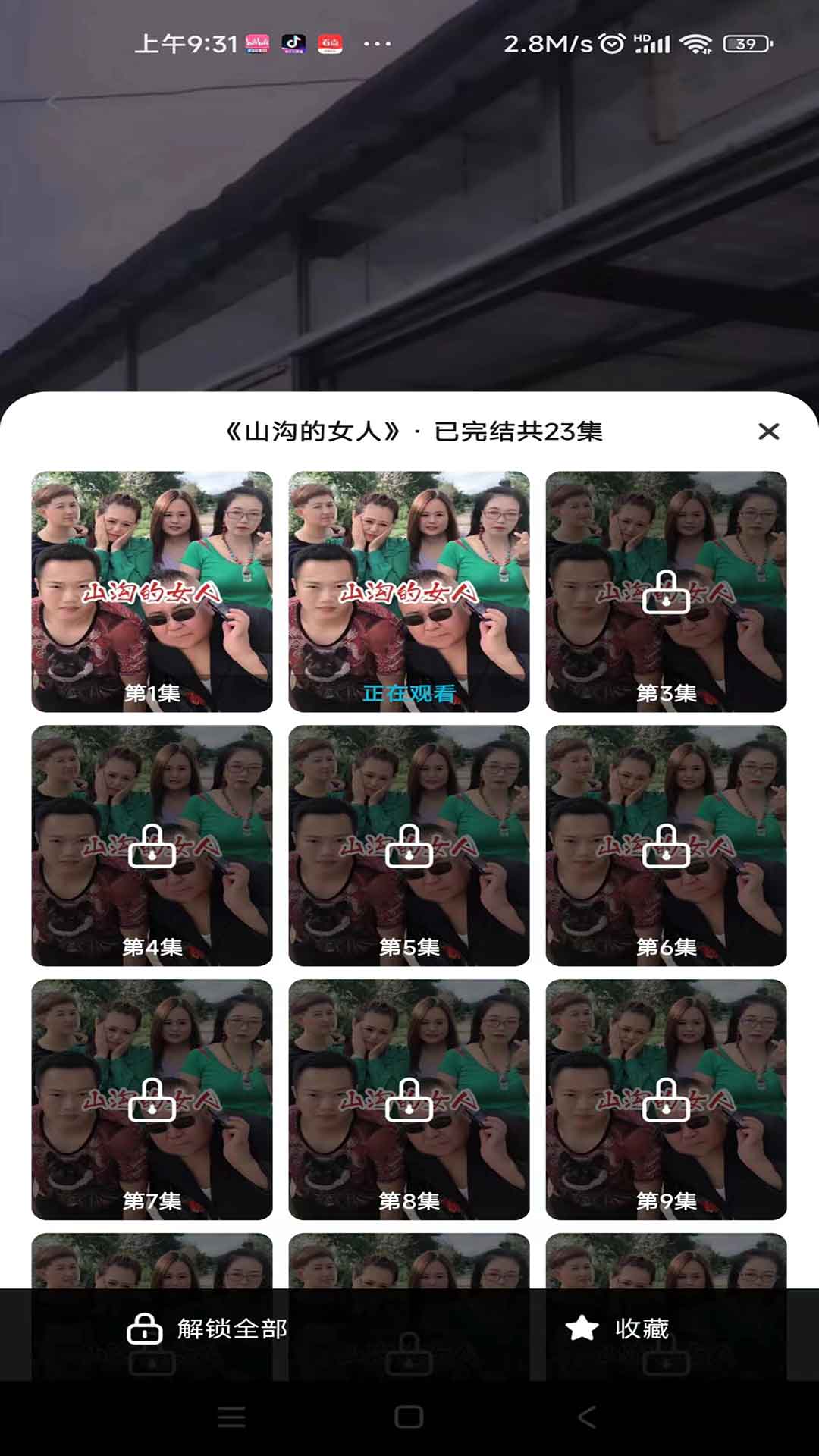The height and width of the screenshot is (1456, 819).
Task: Open locked episode 第5集
Action: pyautogui.click(x=409, y=846)
